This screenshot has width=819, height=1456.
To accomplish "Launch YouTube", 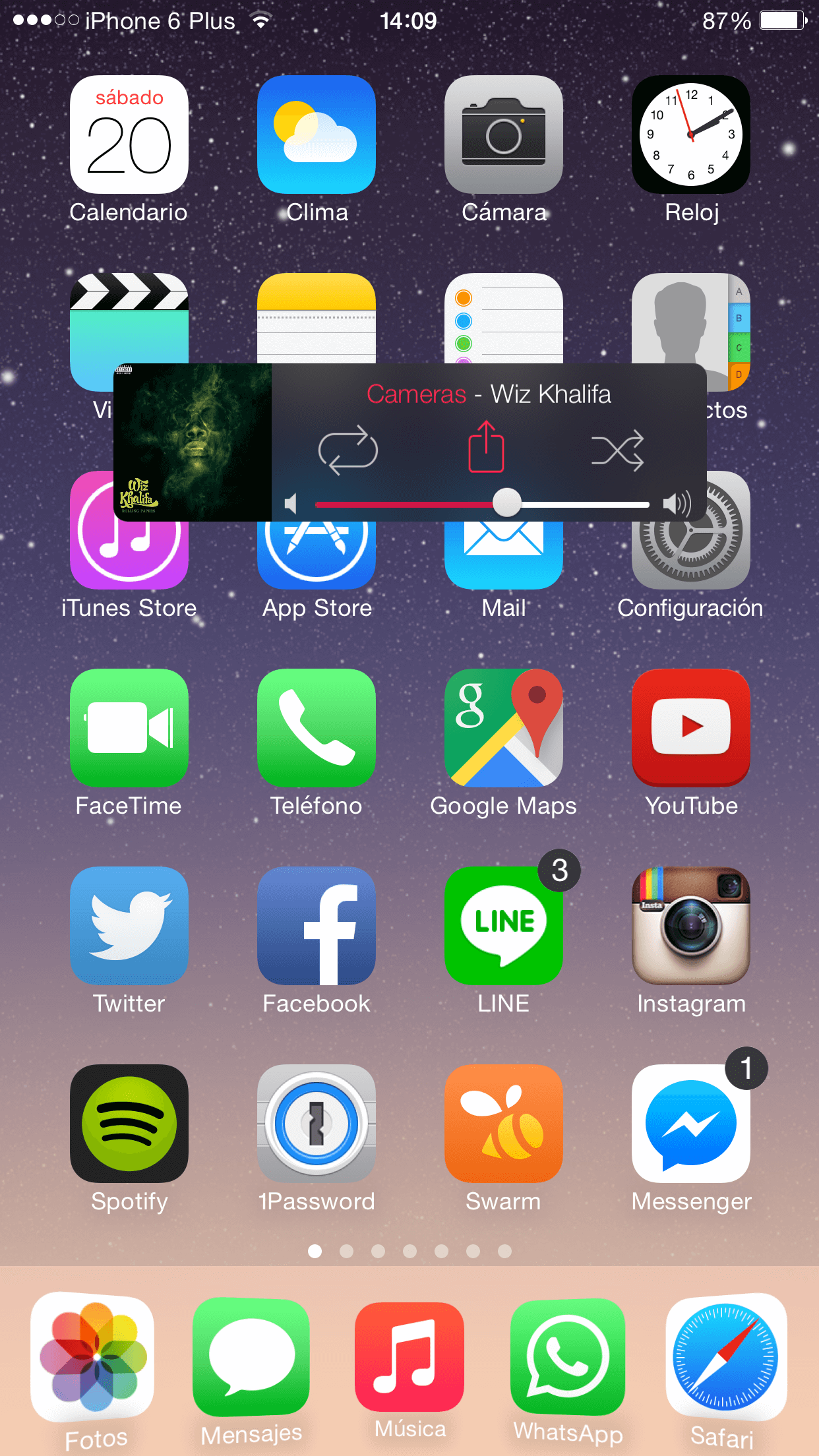I will 691,728.
